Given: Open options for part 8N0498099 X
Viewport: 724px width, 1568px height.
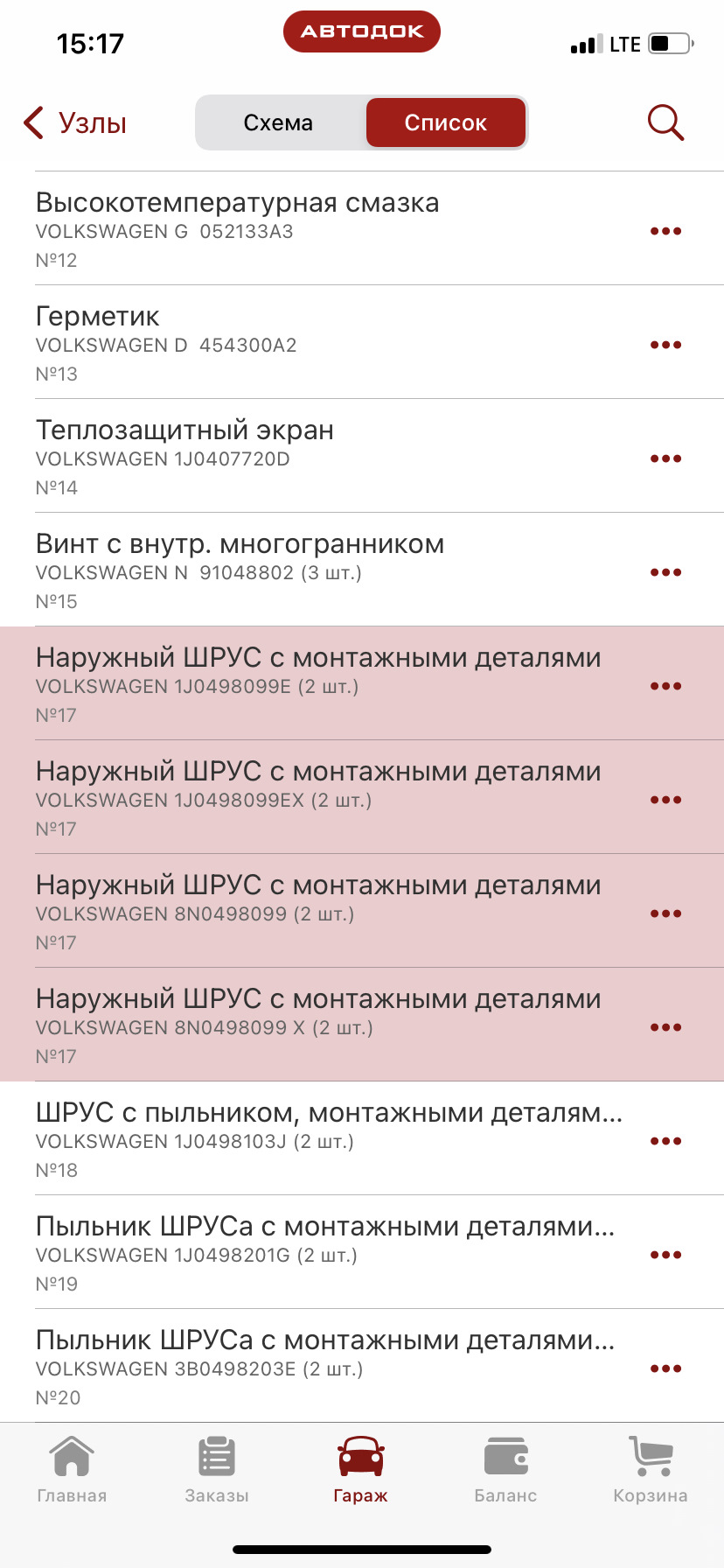Looking at the screenshot, I should coord(665,1028).
